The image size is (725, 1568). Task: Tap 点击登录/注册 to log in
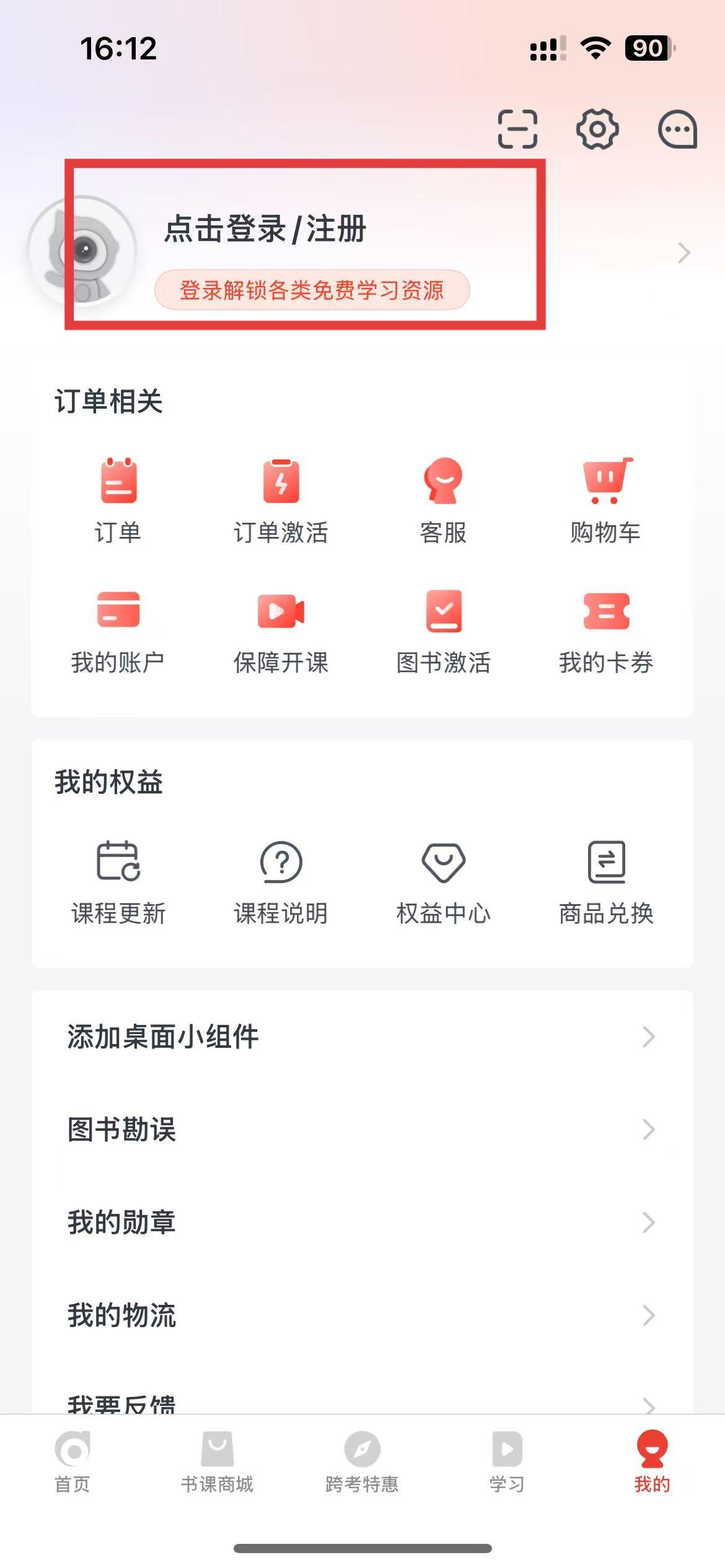pos(265,229)
